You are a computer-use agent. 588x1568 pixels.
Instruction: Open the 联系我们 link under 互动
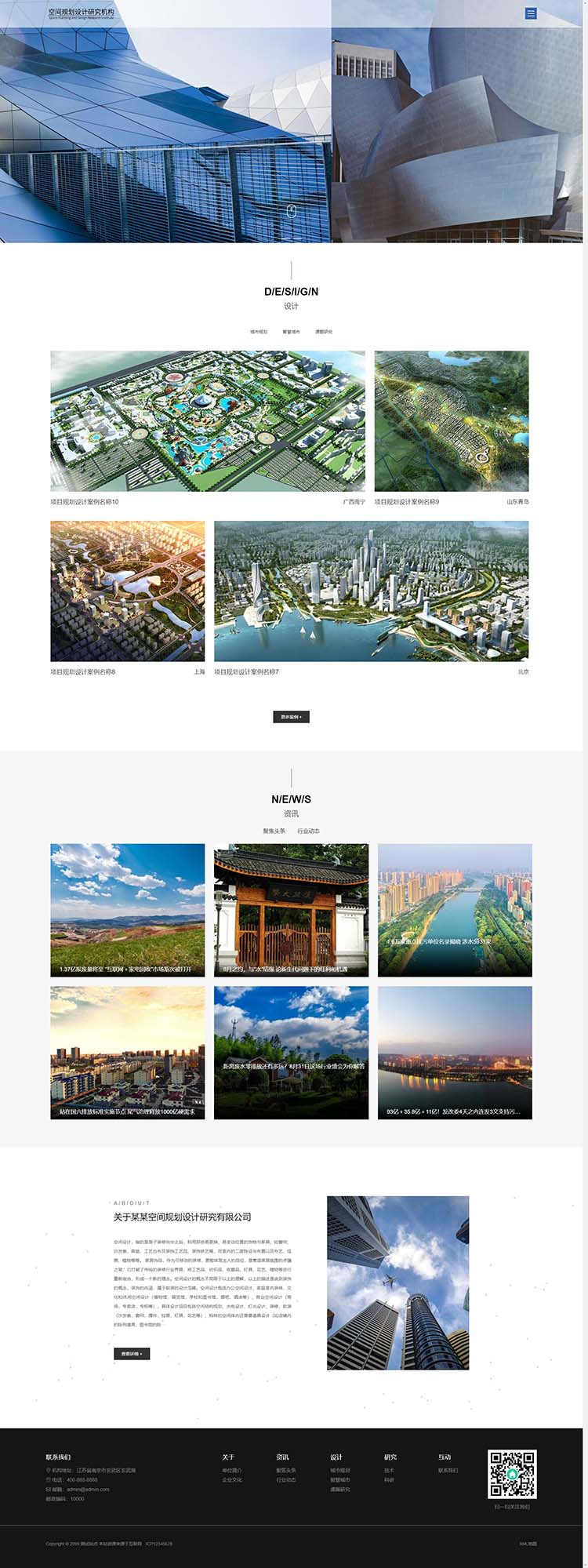[448, 1470]
